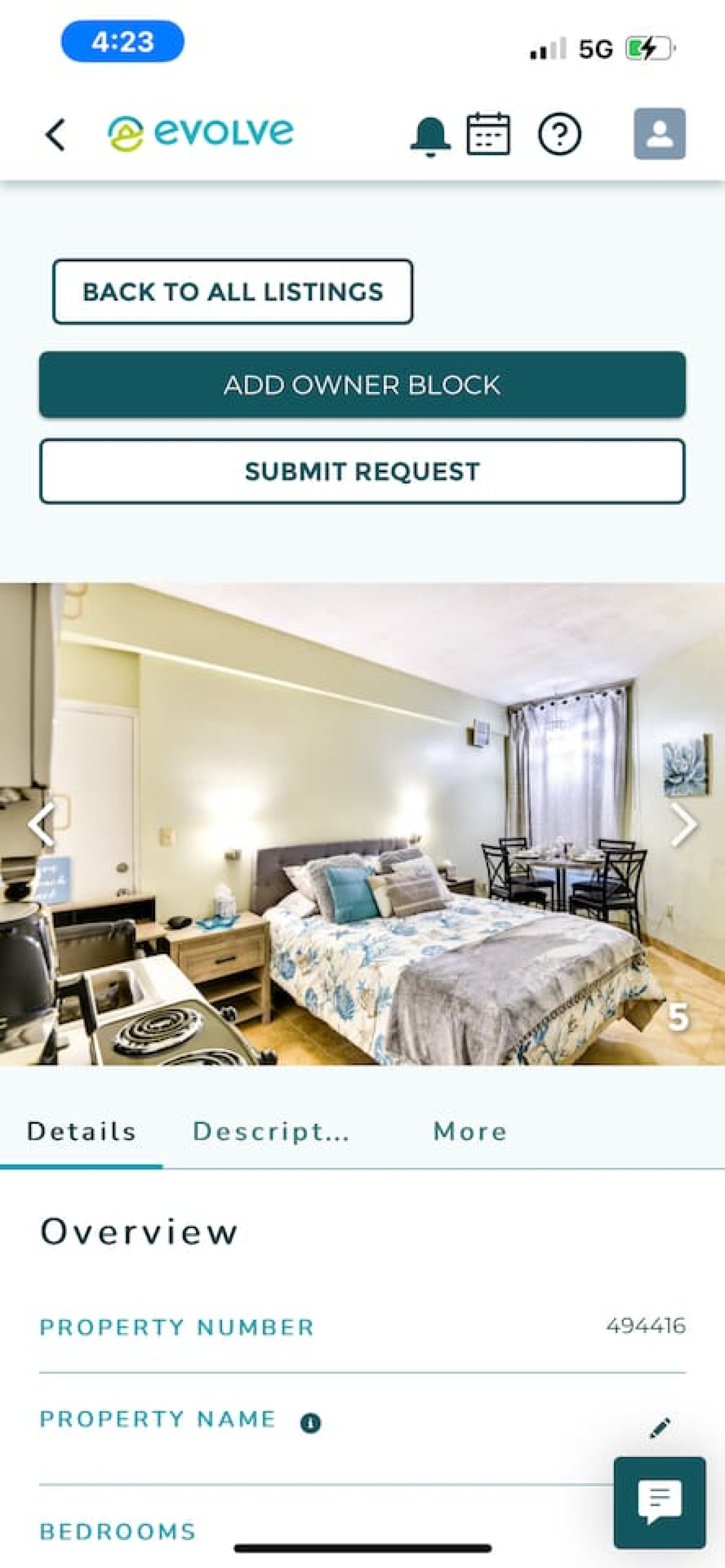Go back using the header arrow
The width and height of the screenshot is (725, 1568).
[x=56, y=134]
